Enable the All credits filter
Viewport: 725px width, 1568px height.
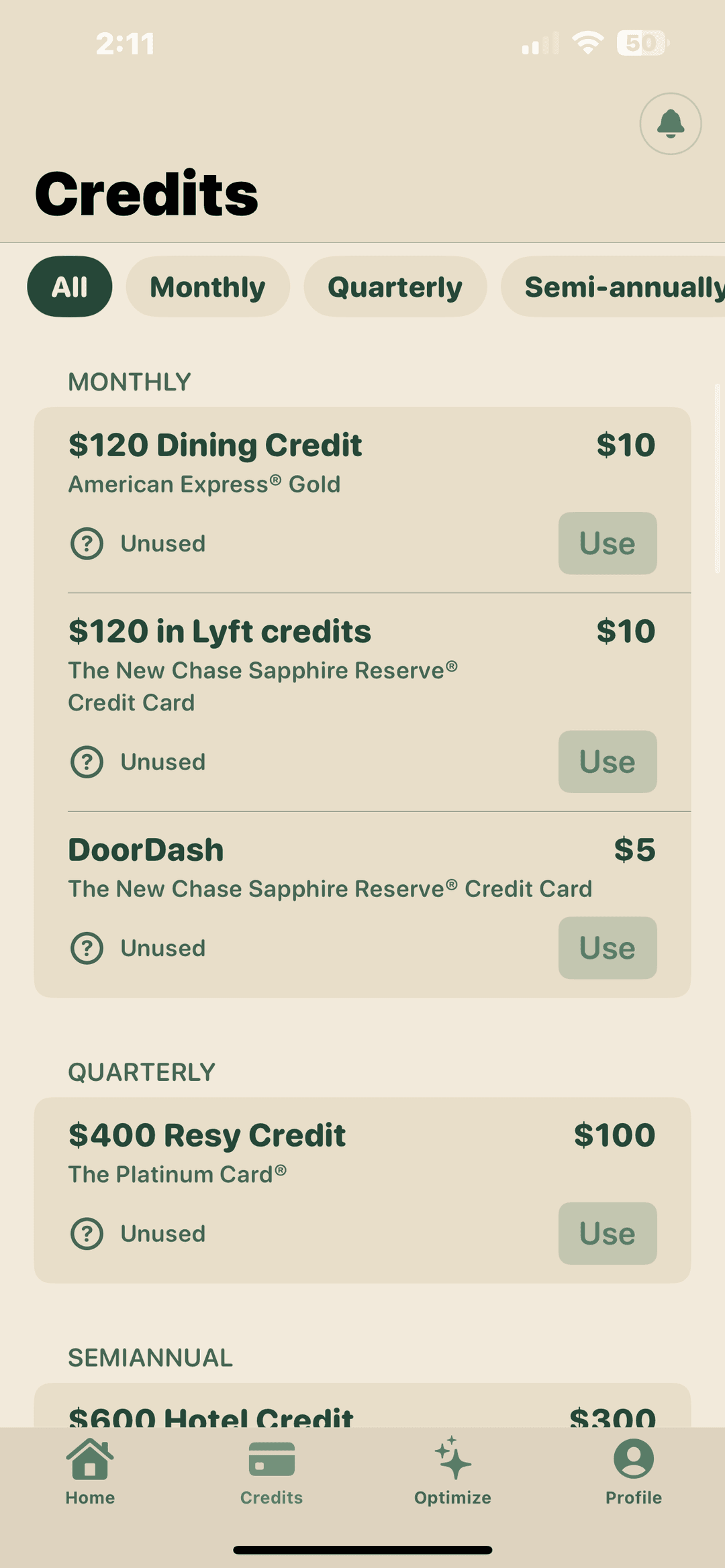69,286
